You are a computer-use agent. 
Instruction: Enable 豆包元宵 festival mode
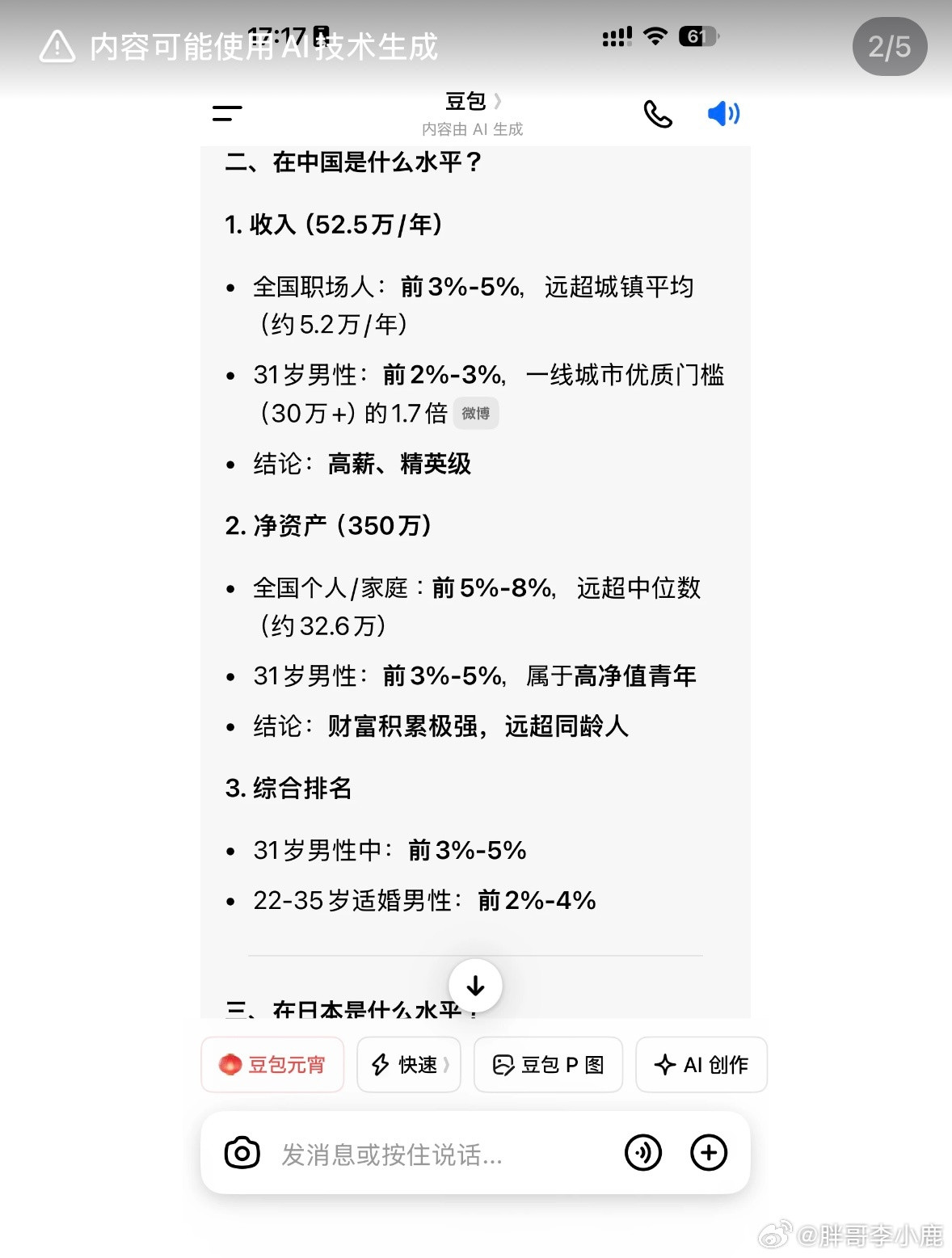[272, 1065]
